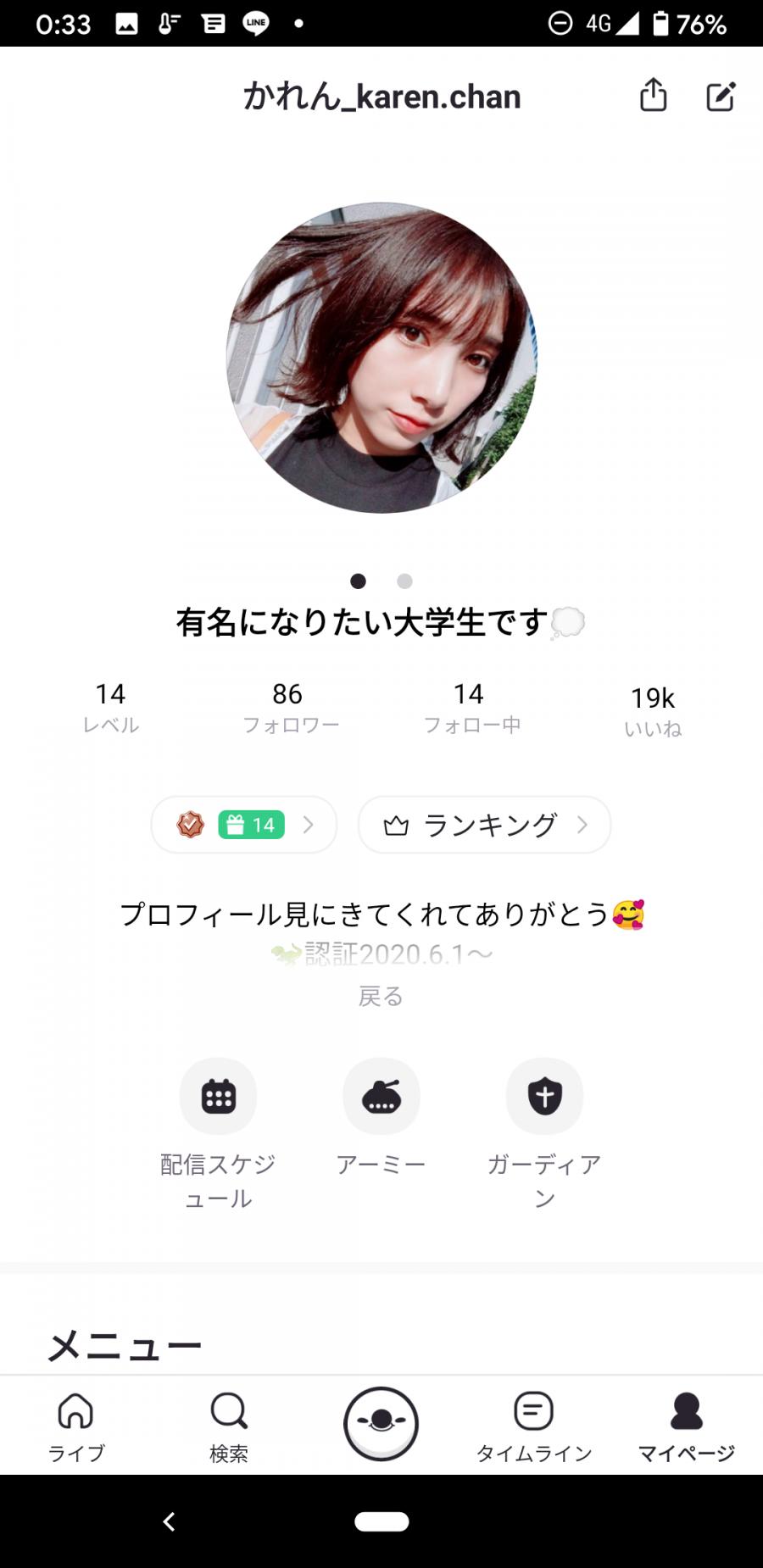View the フォロワー list
Image resolution: width=763 pixels, height=1568 pixels.
click(x=290, y=707)
